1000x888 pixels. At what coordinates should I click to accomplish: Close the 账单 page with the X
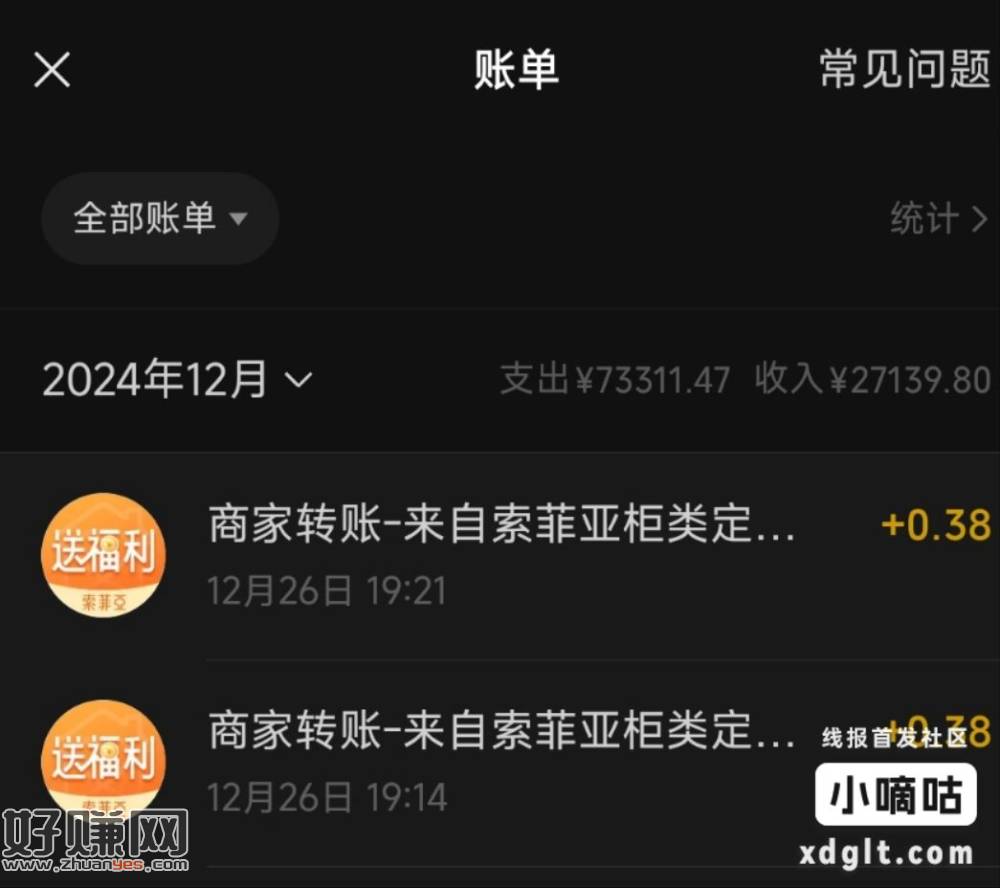[52, 70]
